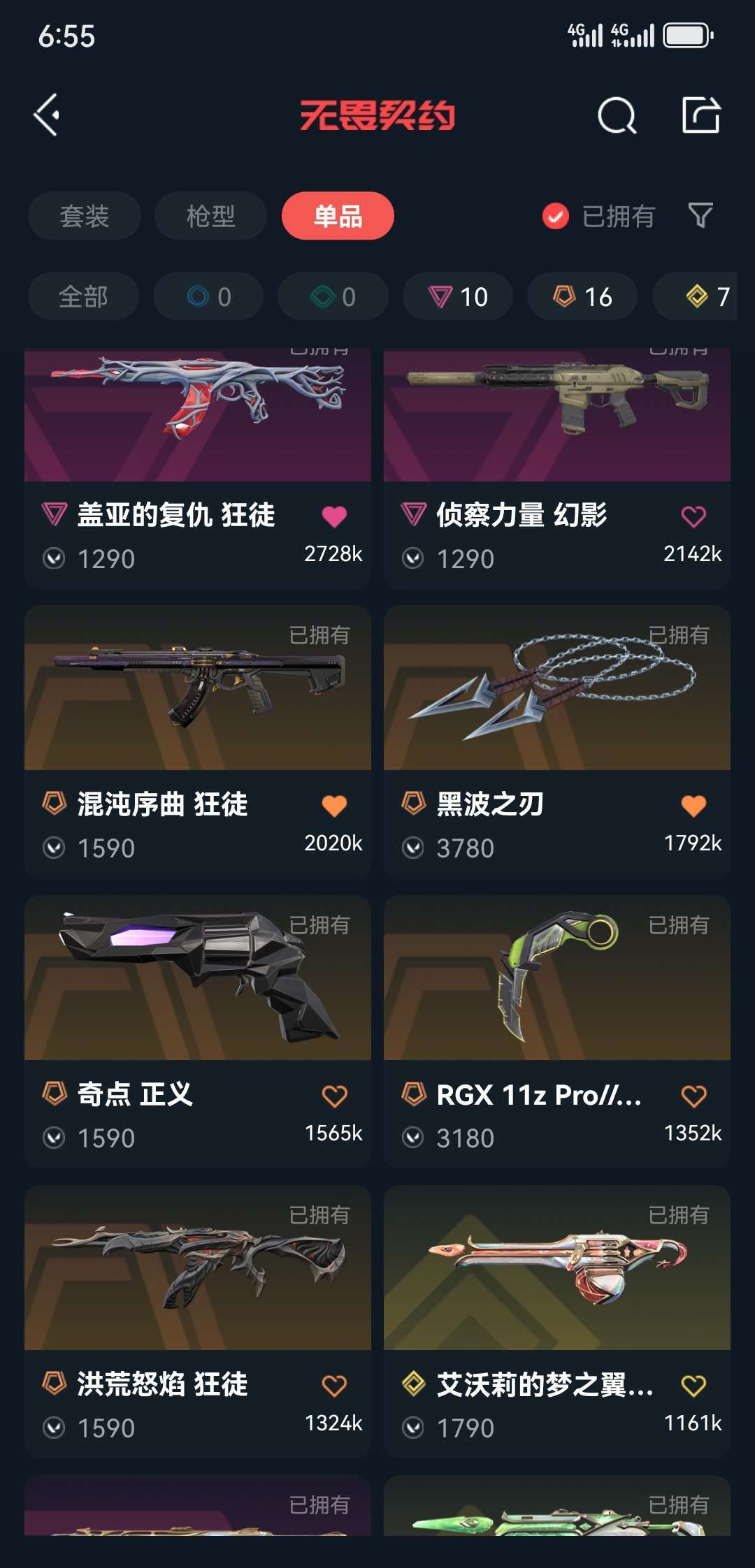The width and height of the screenshot is (755, 1568).
Task: Favorite 侦察力量 幻影 with the heart icon
Action: pos(695,515)
